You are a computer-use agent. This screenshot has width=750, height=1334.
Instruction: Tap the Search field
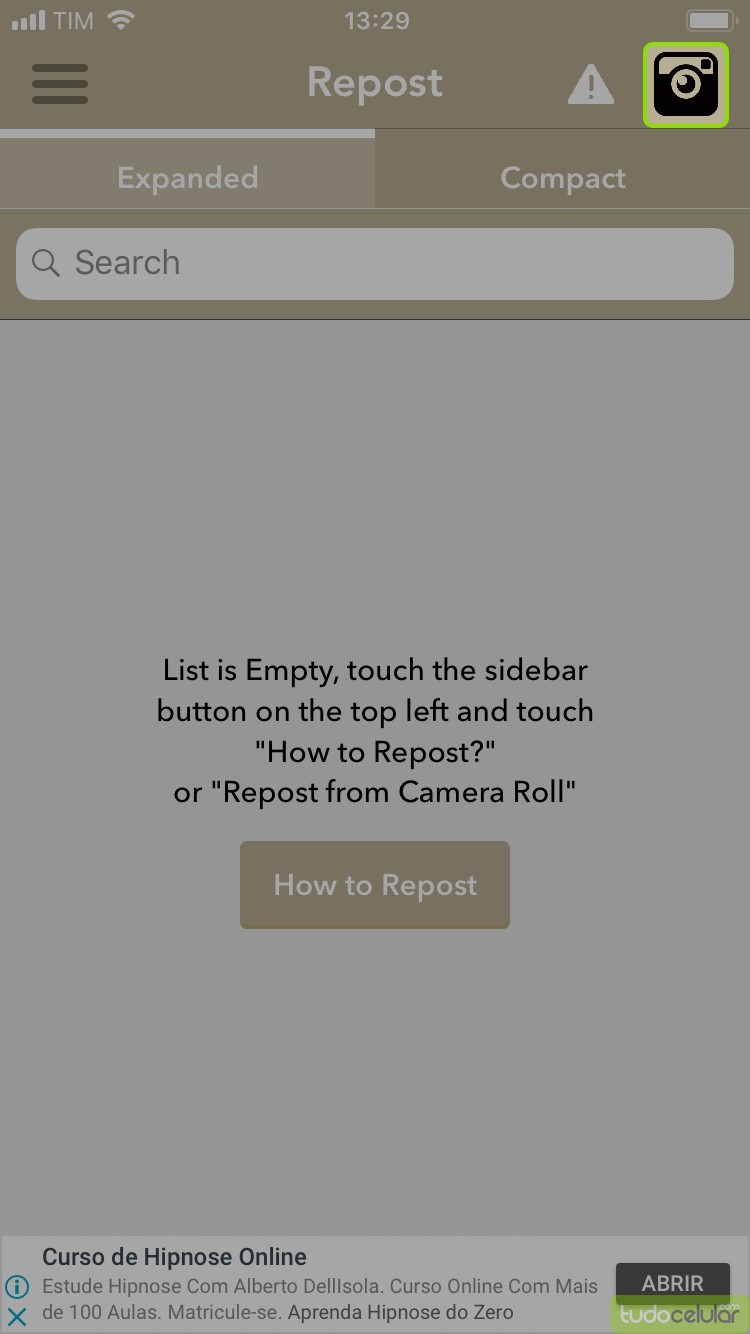pos(375,263)
